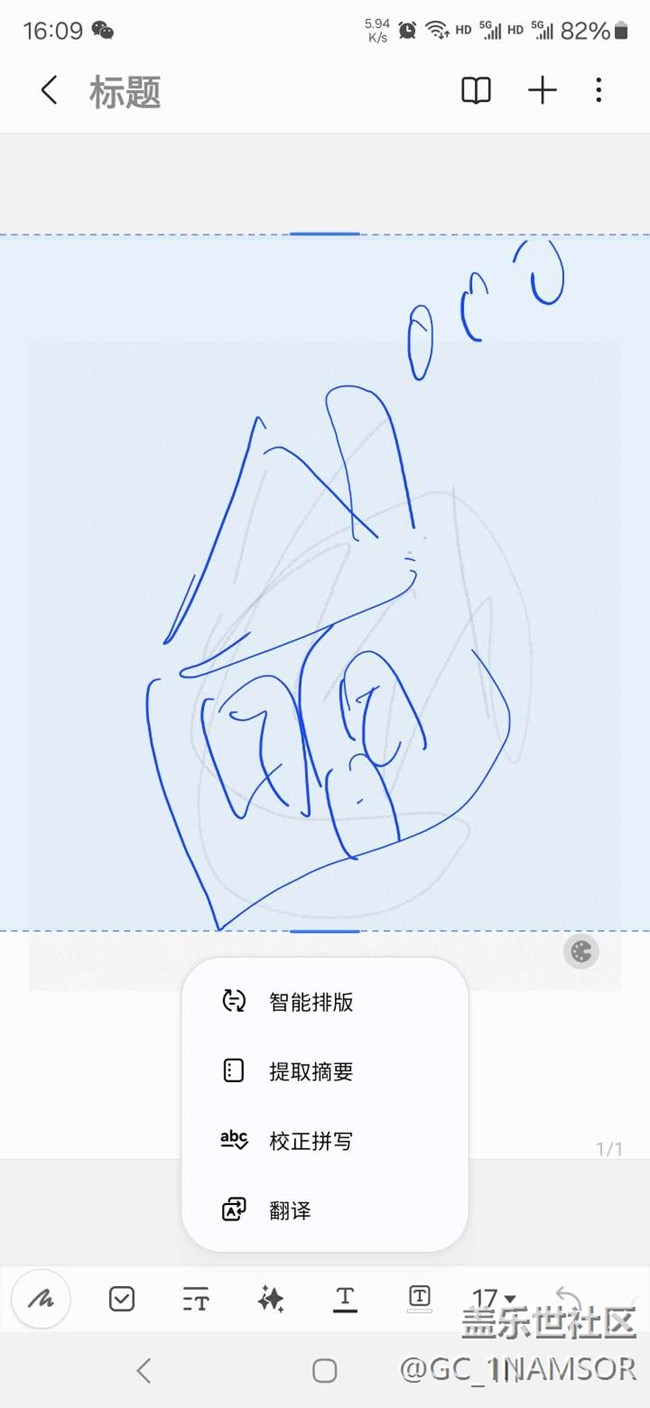
Task: Open the color palette button
Action: click(x=581, y=952)
